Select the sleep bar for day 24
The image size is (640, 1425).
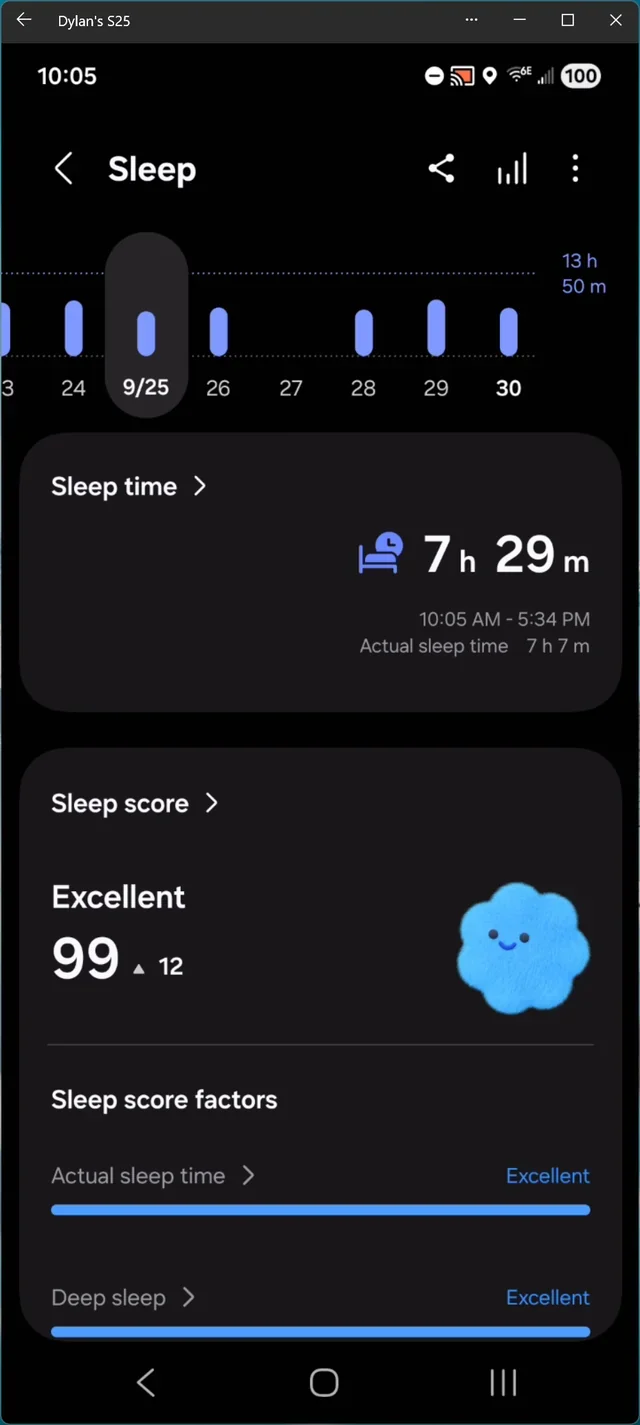pos(73,330)
